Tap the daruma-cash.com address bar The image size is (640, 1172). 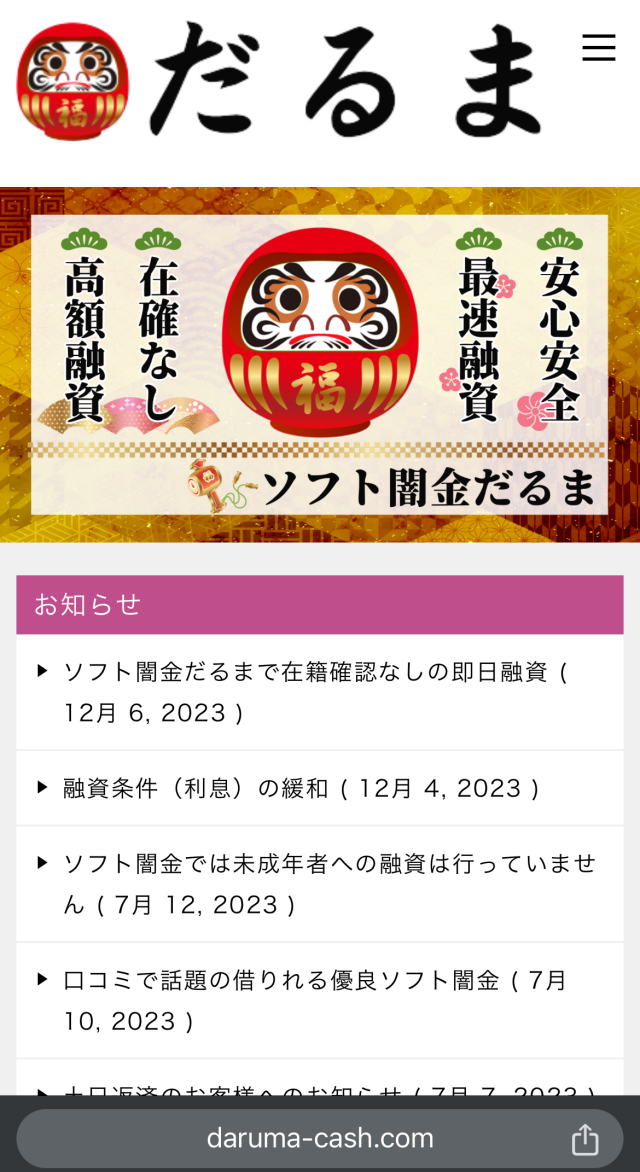[320, 1138]
